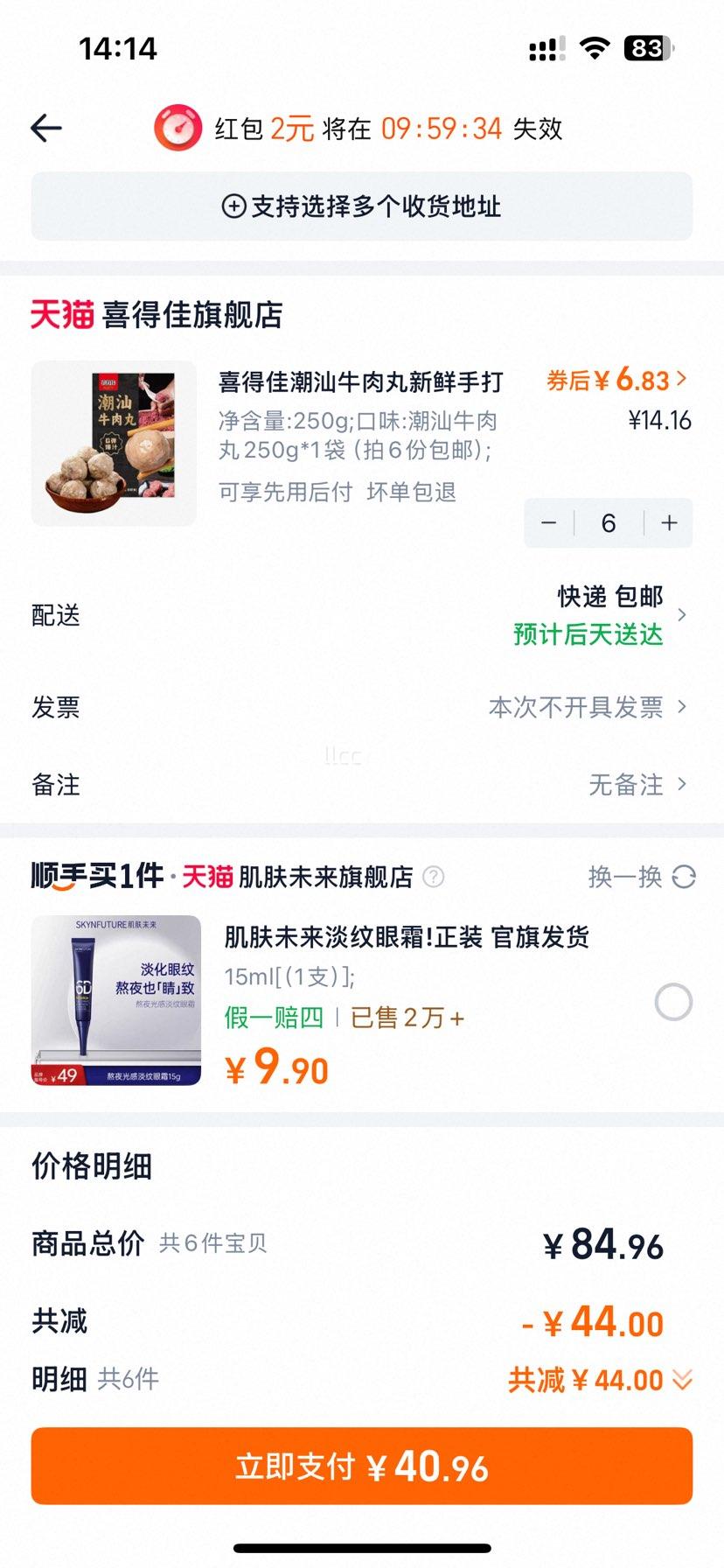This screenshot has width=724, height=1568.
Task: Click the battery indicator in the status bar
Action: (648, 50)
